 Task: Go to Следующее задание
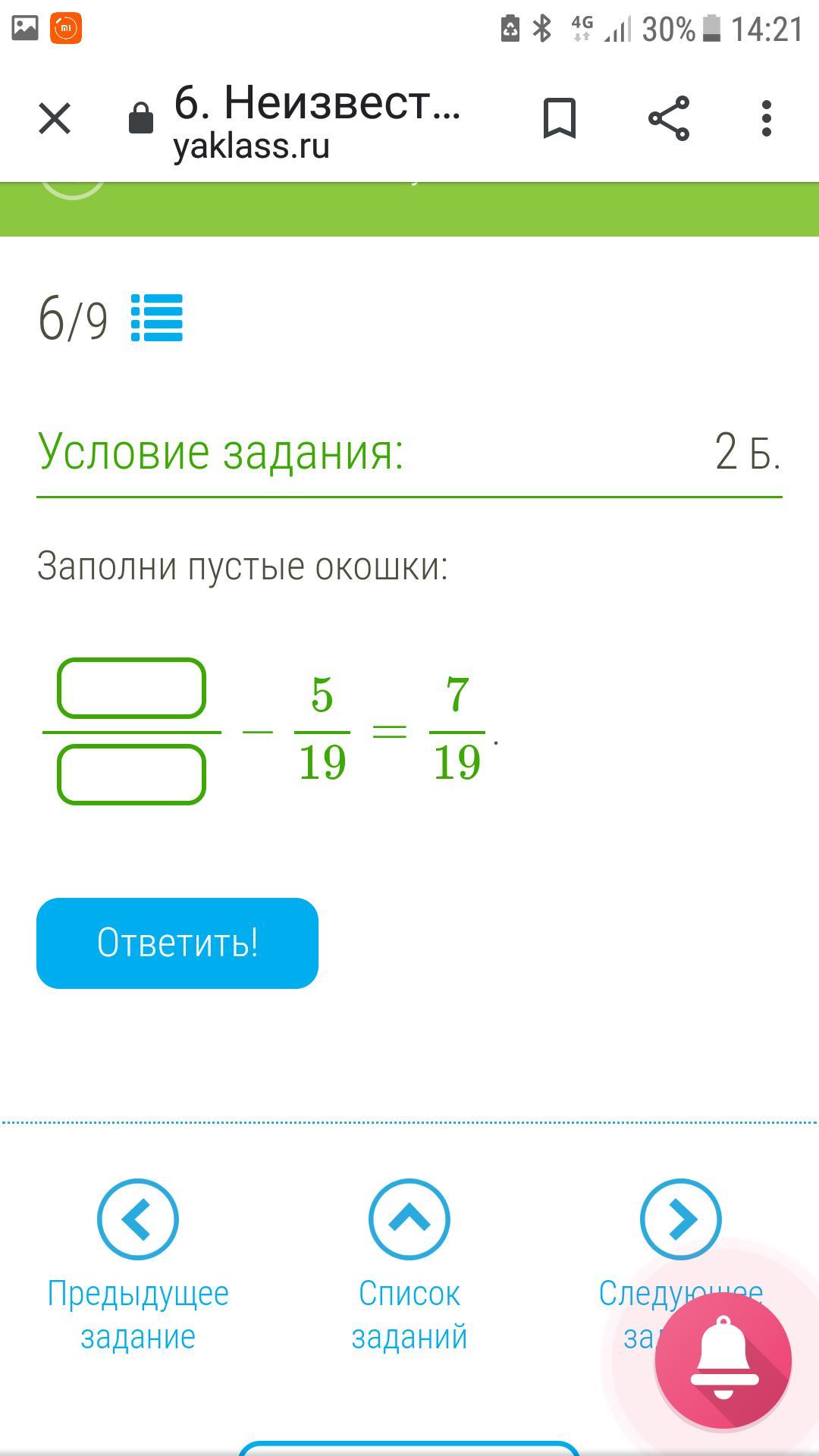(679, 1219)
